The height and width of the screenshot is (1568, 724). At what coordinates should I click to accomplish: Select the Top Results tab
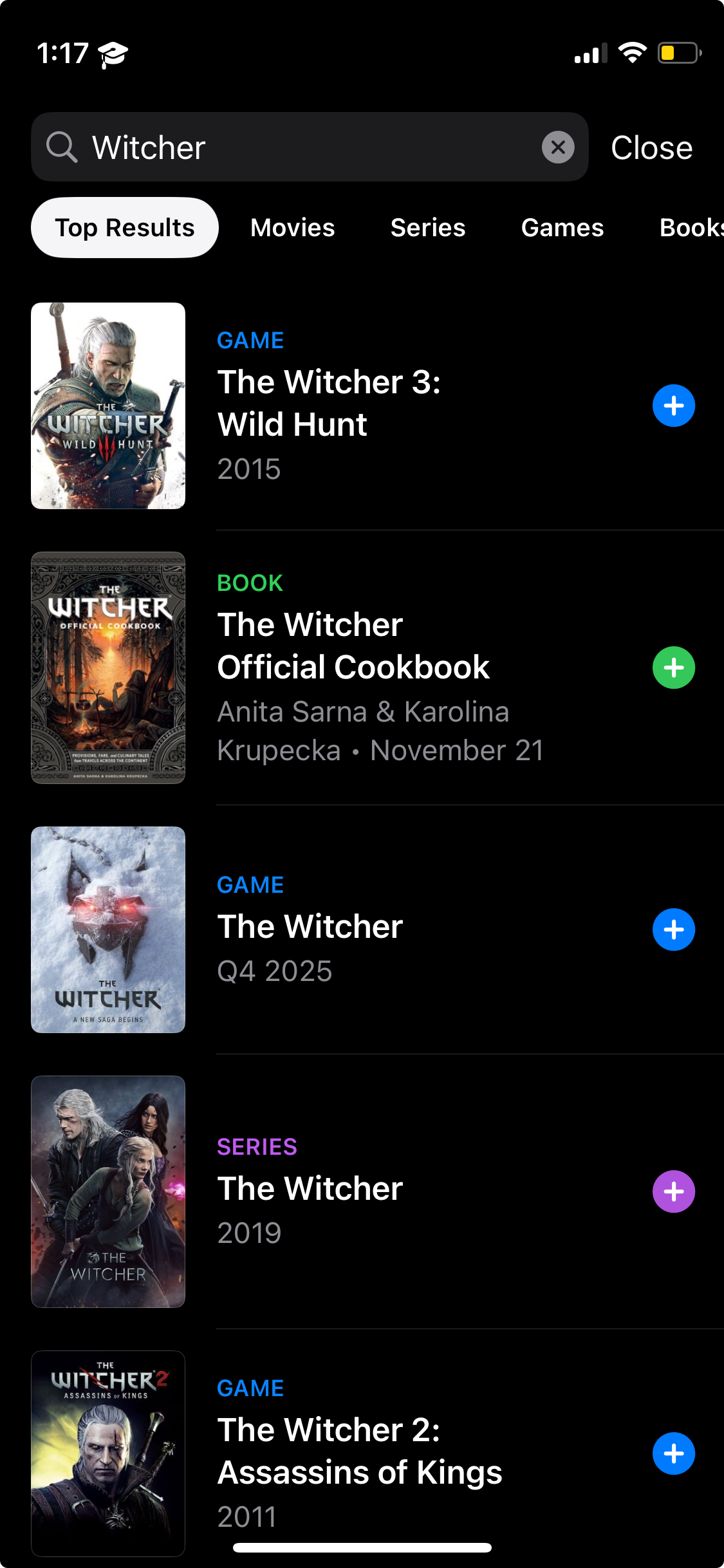(125, 228)
